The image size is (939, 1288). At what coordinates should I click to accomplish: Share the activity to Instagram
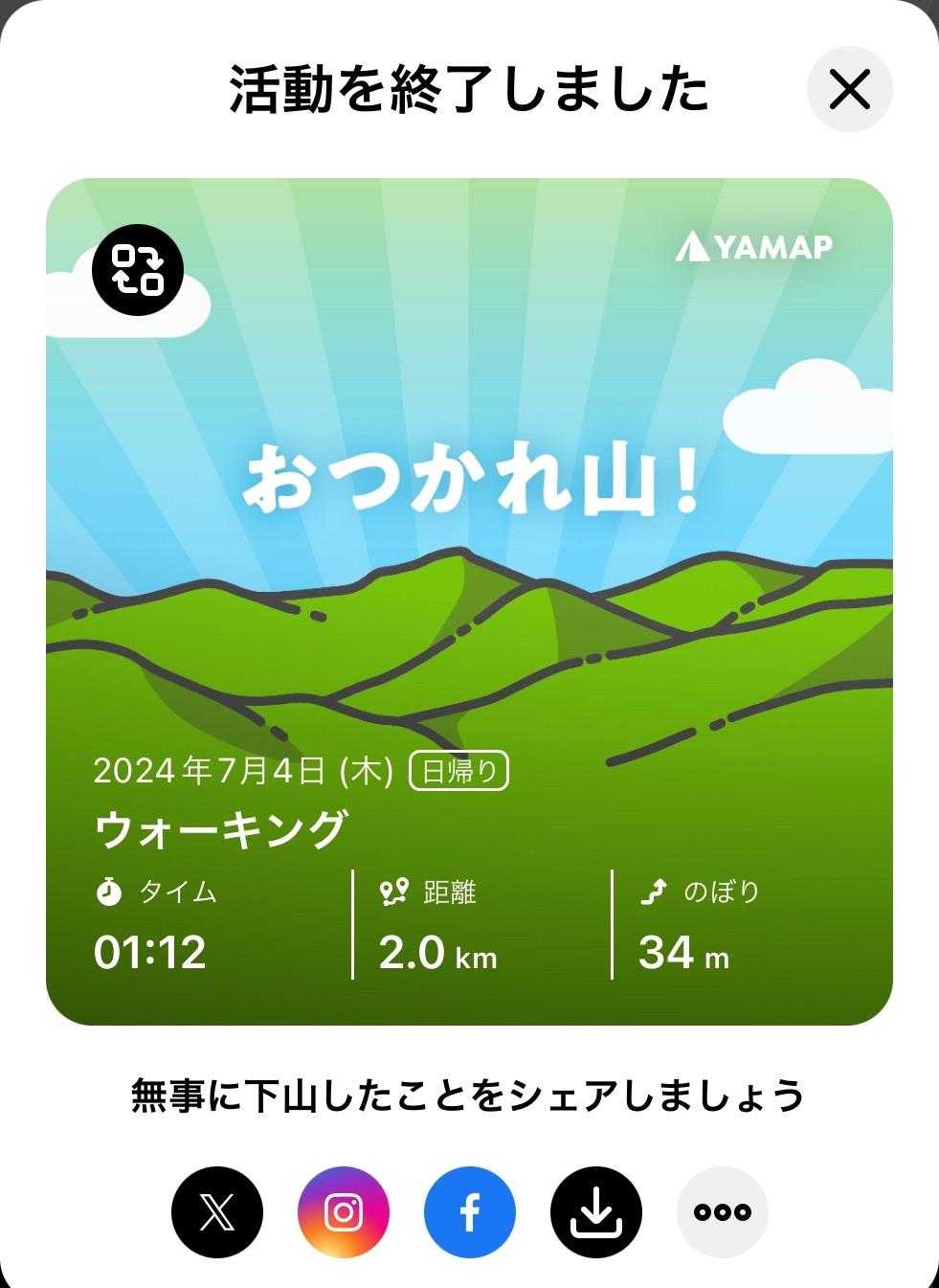(x=344, y=1211)
